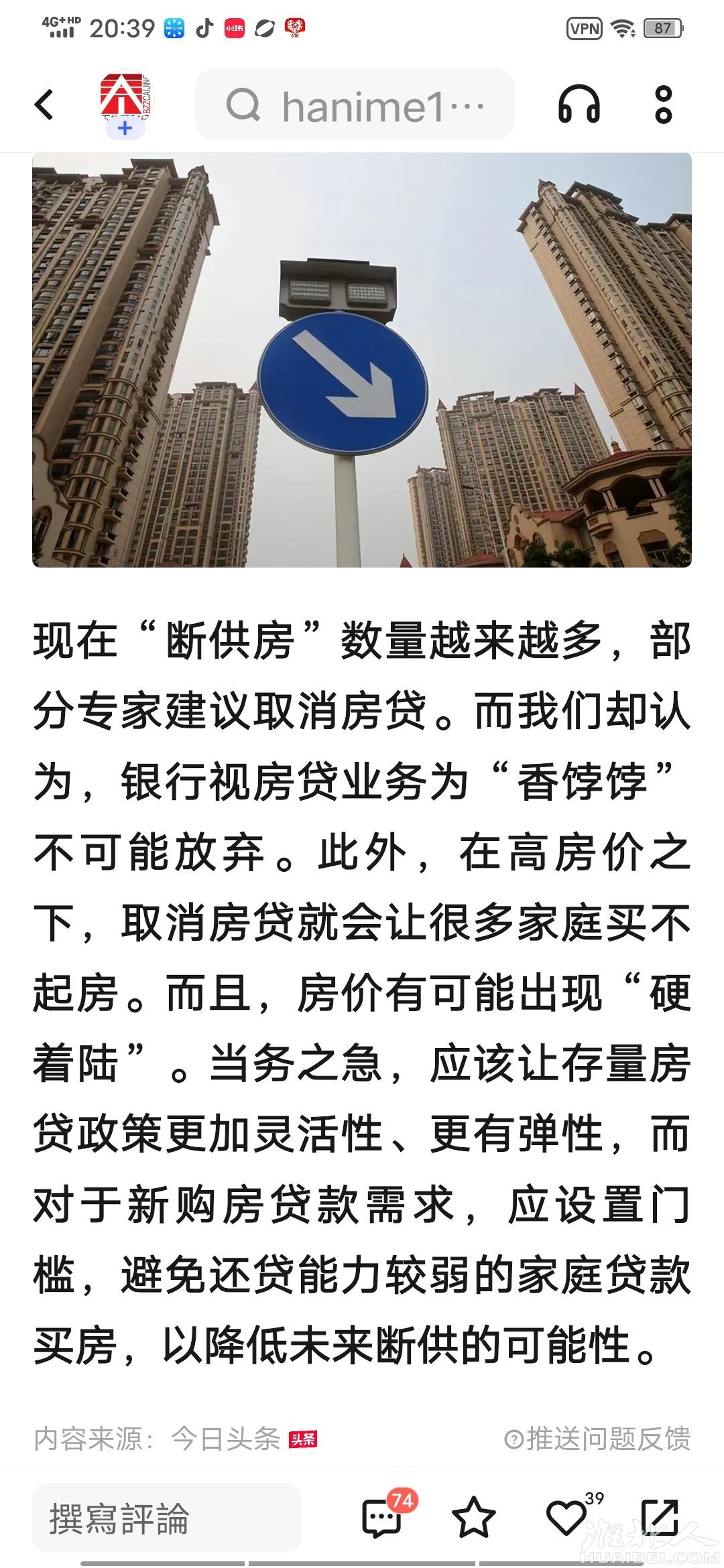
Task: Open the search box showing hanime1
Action: tap(355, 105)
